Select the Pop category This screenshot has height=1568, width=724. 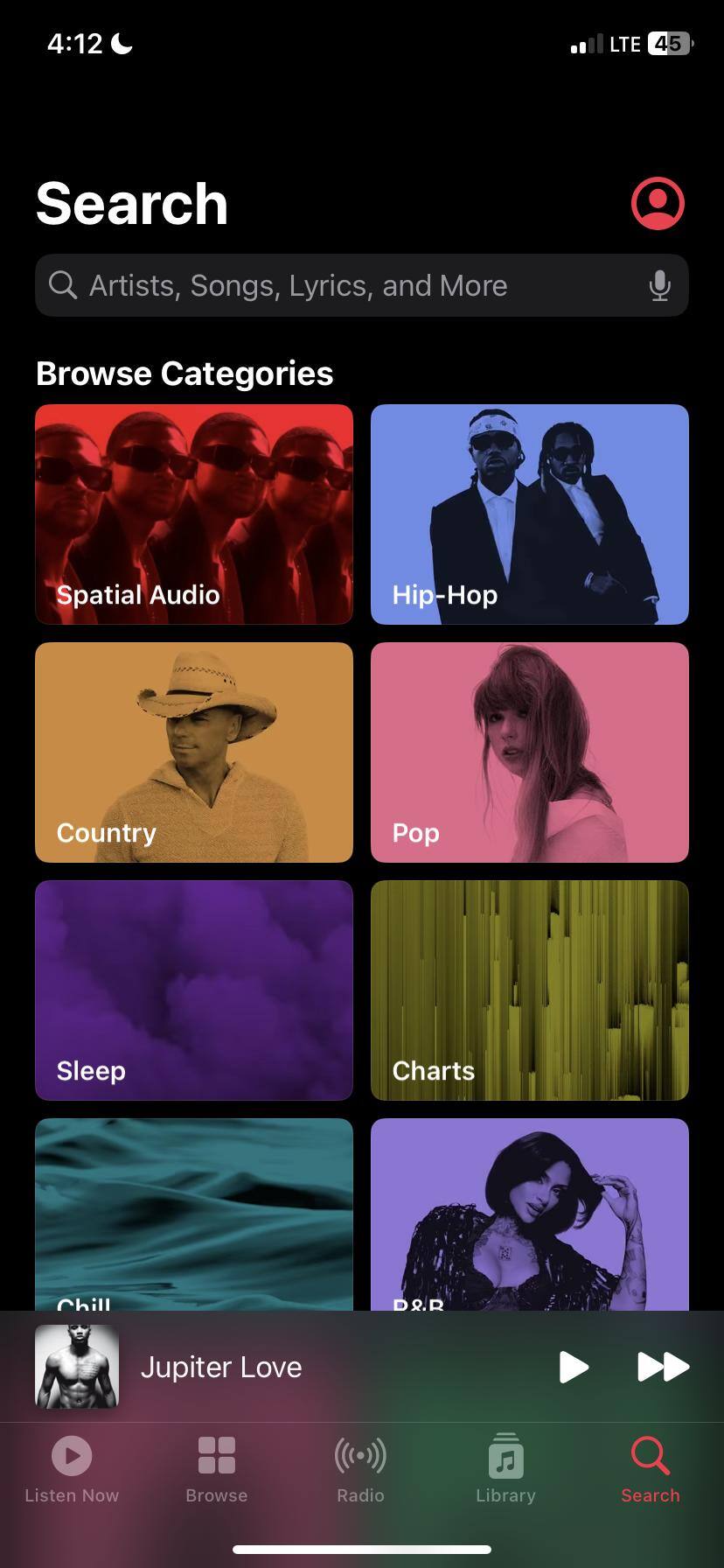(529, 752)
